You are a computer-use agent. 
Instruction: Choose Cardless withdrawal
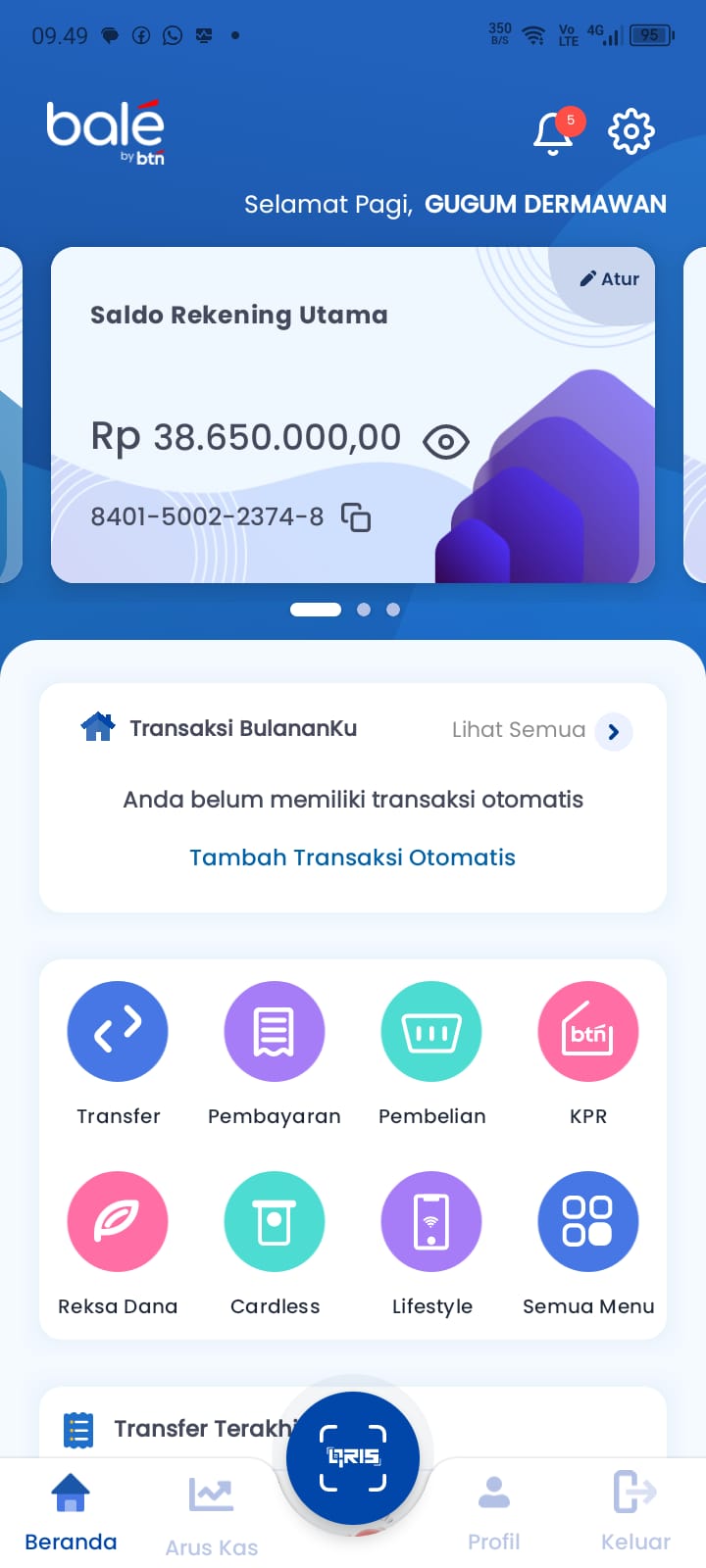coord(275,1222)
